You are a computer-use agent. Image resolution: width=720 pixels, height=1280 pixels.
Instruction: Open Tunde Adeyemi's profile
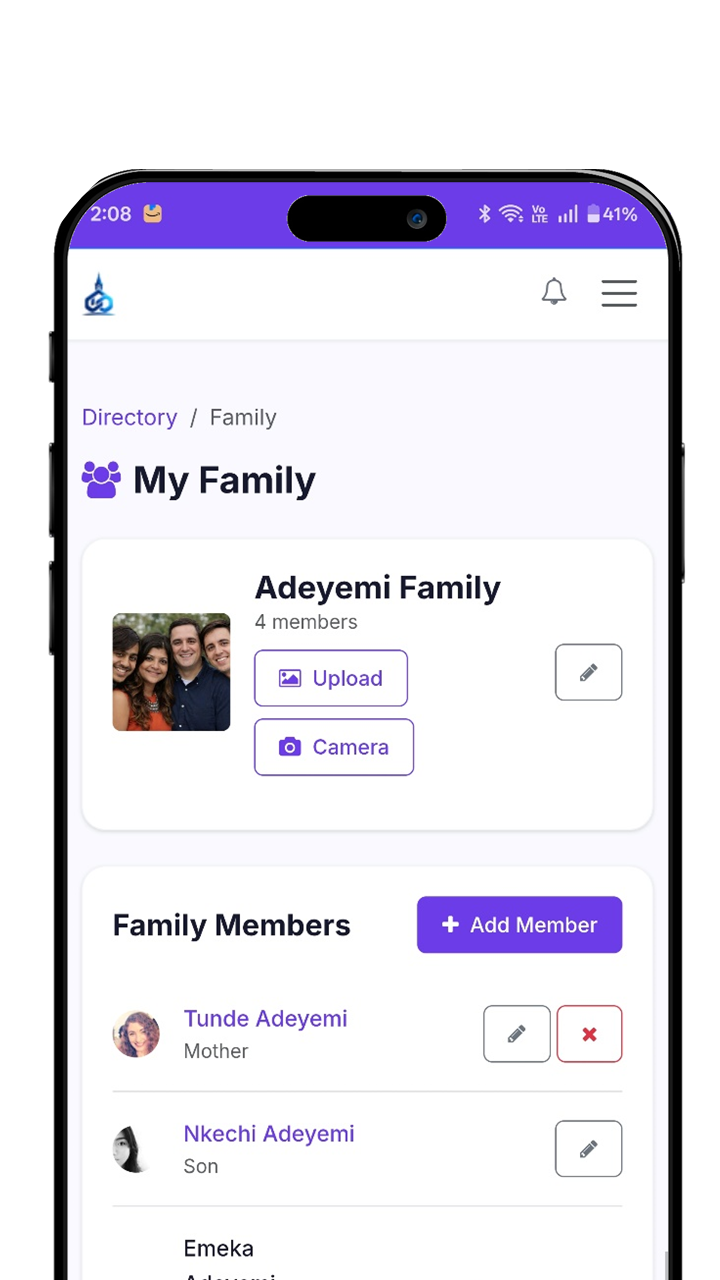click(265, 1018)
